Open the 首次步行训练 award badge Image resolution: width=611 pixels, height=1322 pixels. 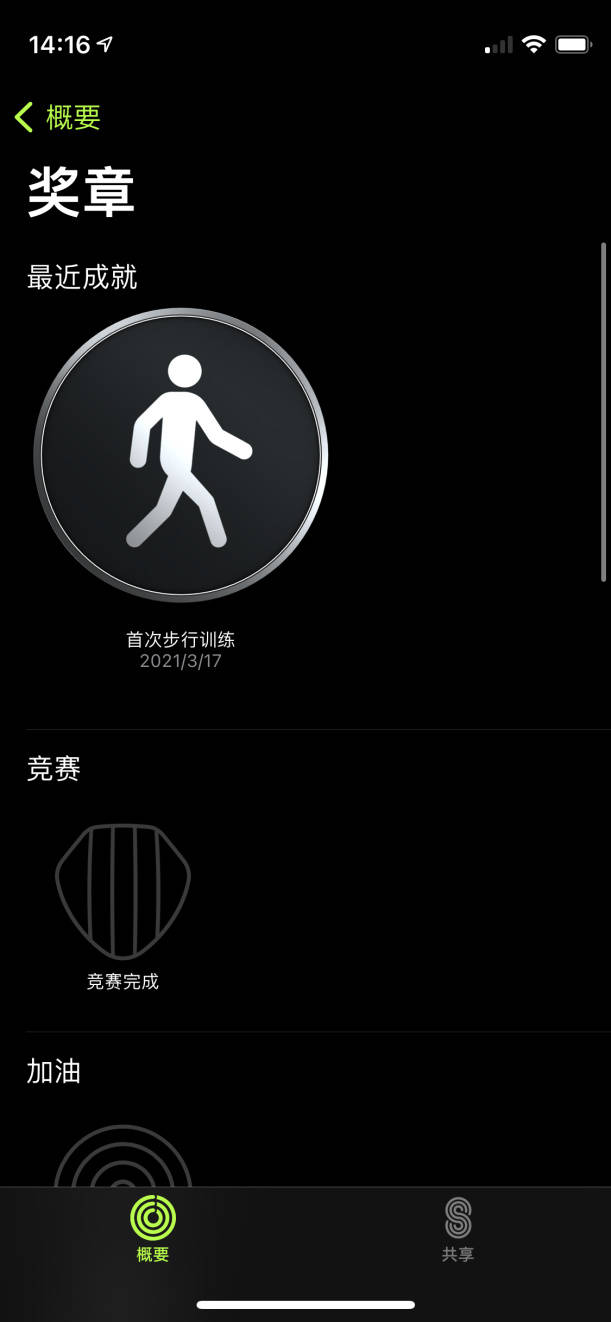(x=181, y=455)
